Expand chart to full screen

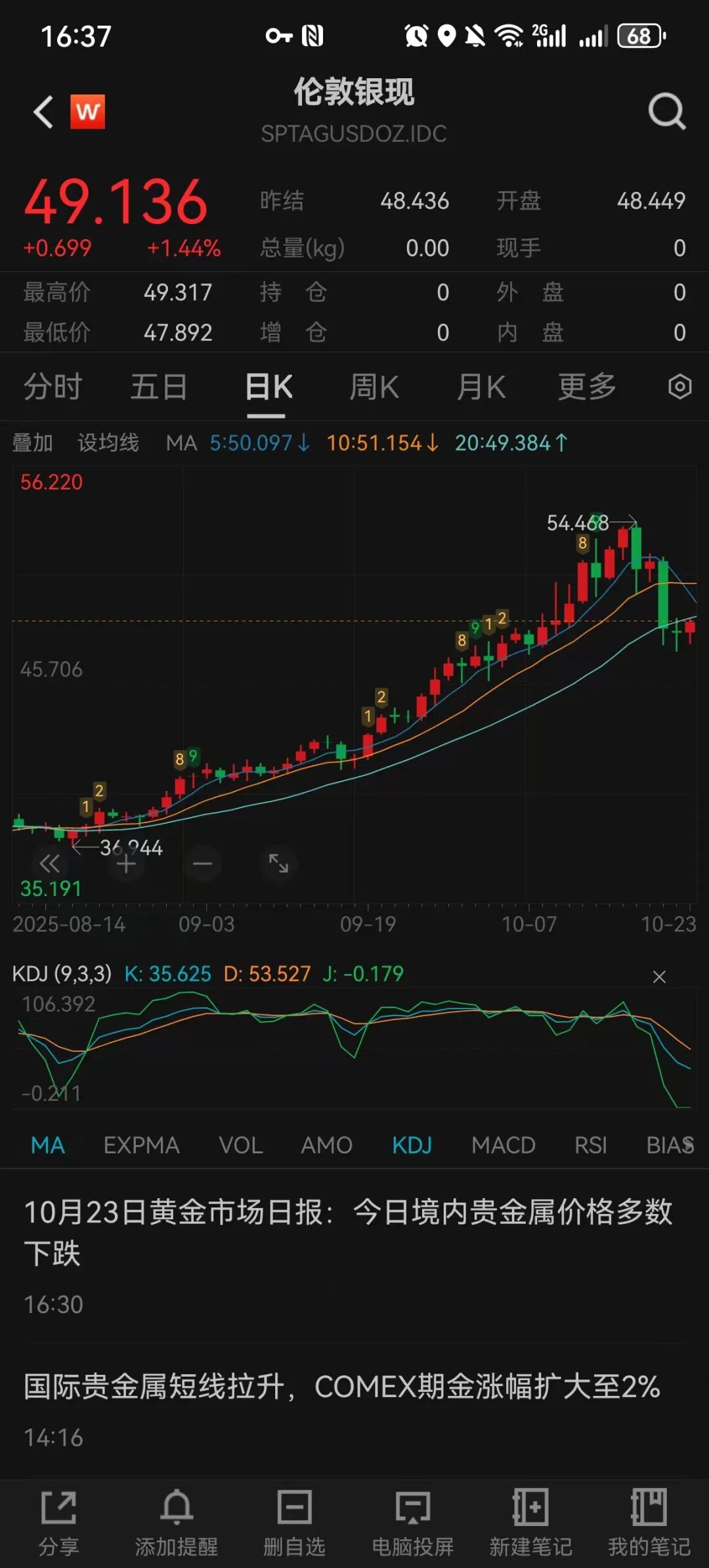tap(278, 863)
